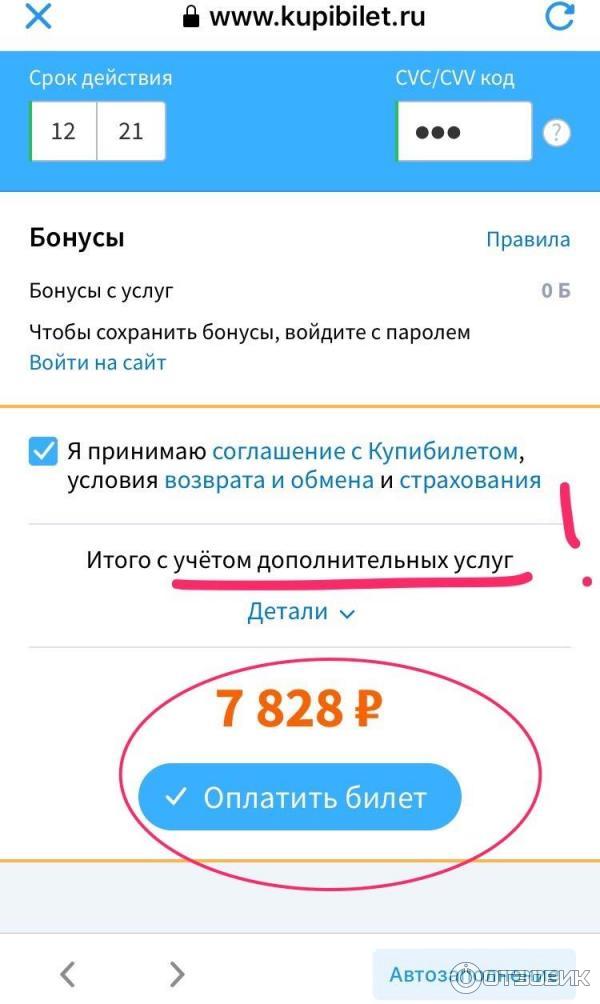
Task: Go back to the previous page
Action: tap(67, 973)
